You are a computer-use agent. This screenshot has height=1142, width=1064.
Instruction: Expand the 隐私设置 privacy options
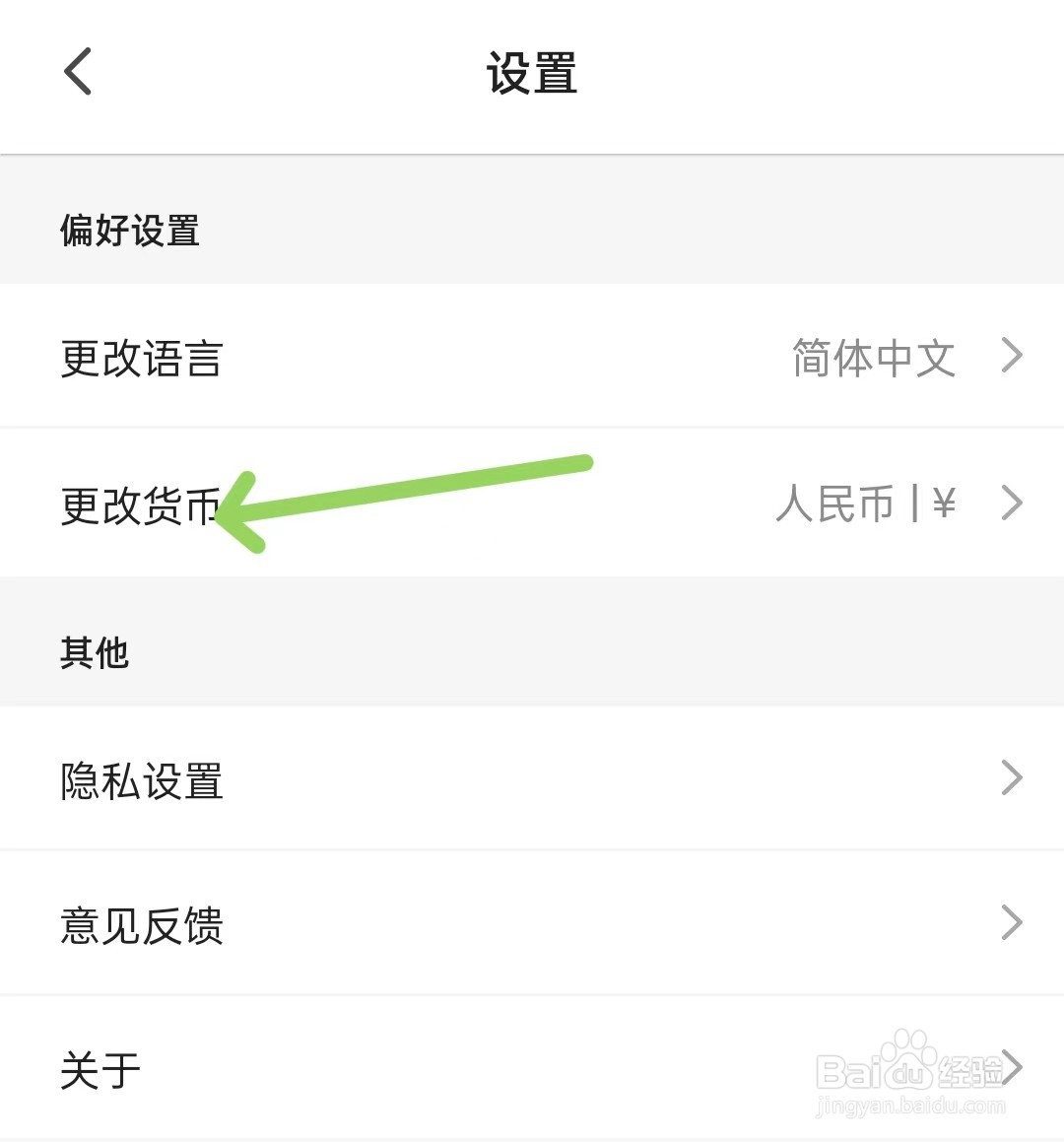coord(141,777)
